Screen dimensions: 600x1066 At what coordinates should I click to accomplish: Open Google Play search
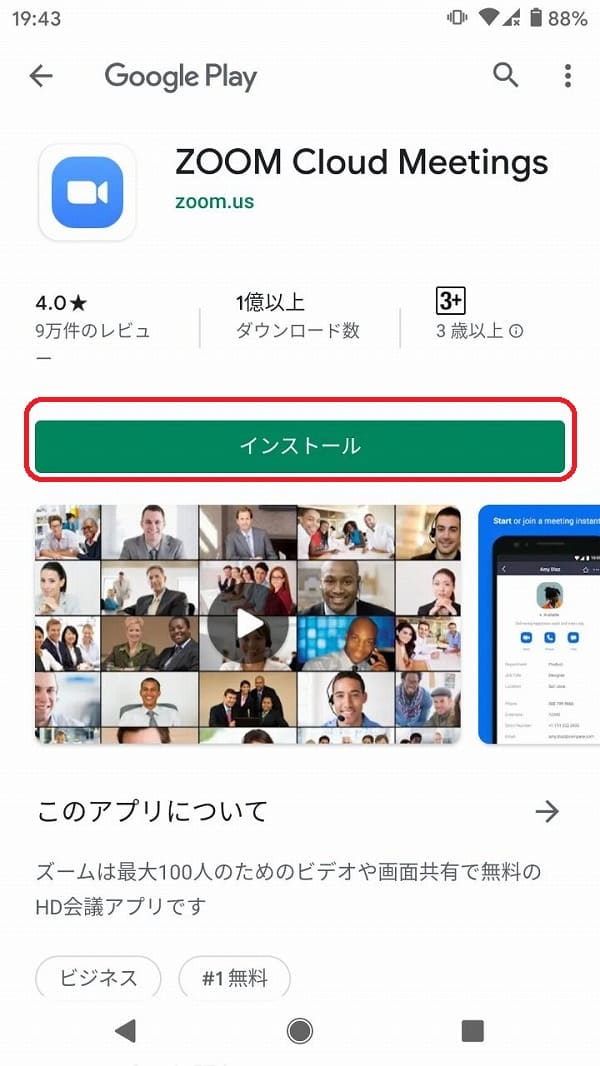pyautogui.click(x=506, y=75)
